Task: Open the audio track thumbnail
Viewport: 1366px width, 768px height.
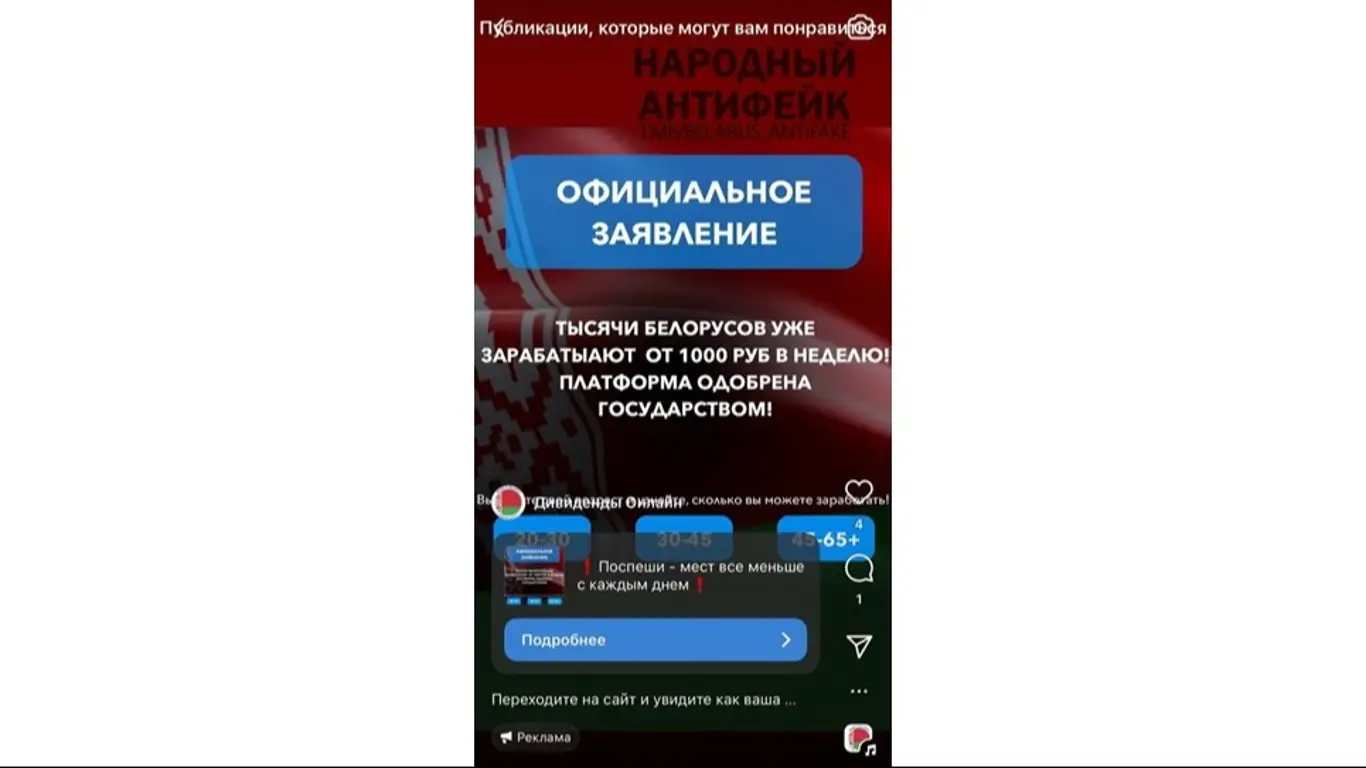Action: 859,739
